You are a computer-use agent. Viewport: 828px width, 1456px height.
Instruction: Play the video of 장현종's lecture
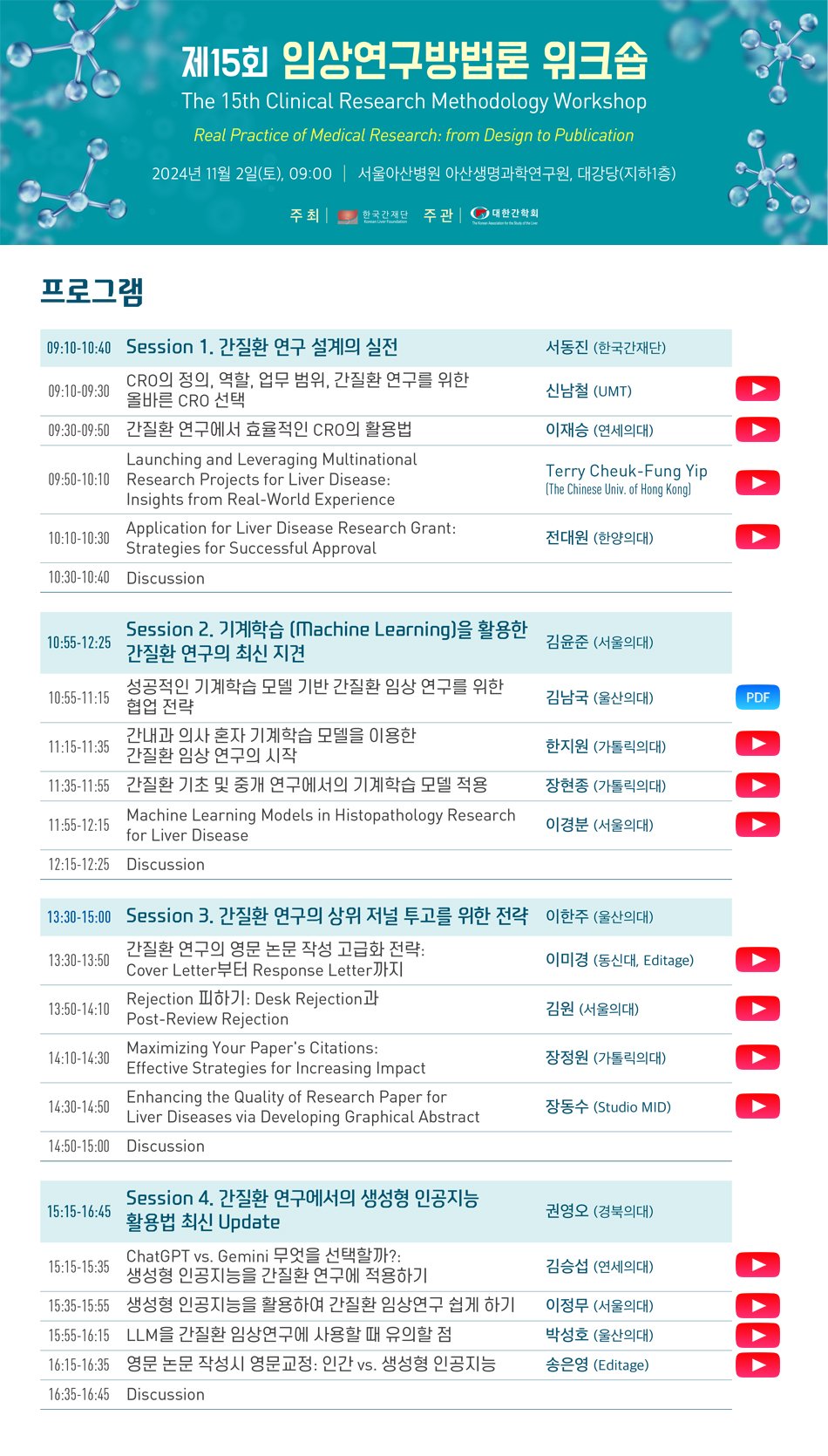click(x=757, y=786)
